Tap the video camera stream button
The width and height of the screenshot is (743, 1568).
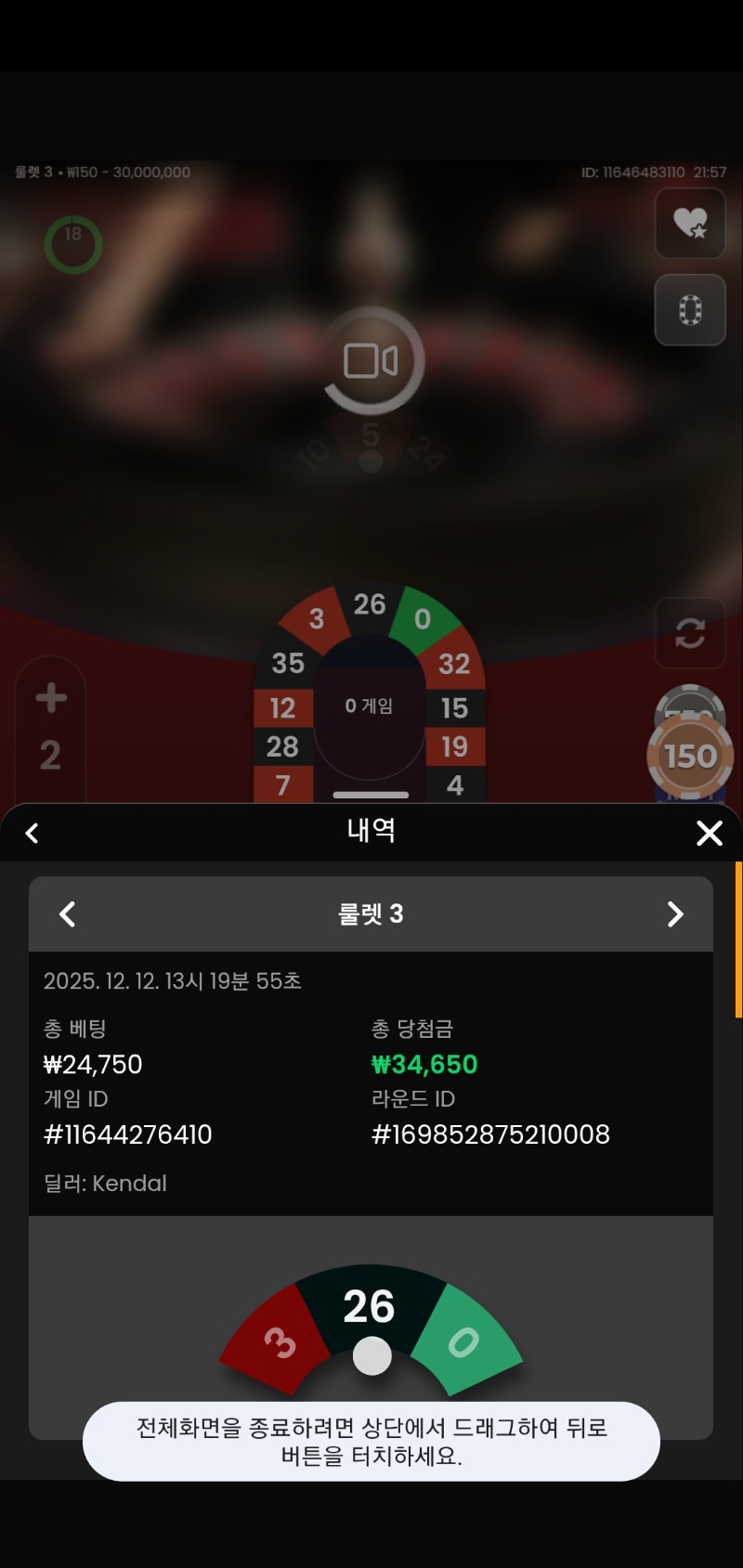coord(371,361)
